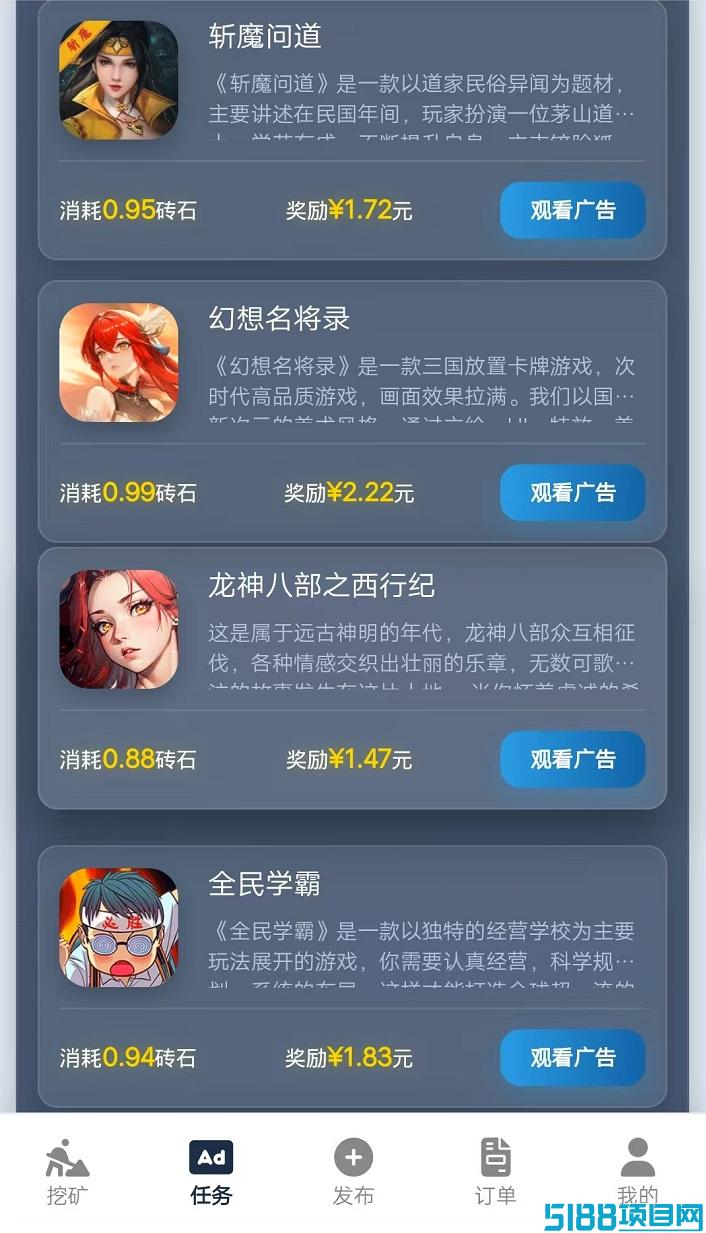Switch to the 挖矿 tab

tap(68, 1172)
